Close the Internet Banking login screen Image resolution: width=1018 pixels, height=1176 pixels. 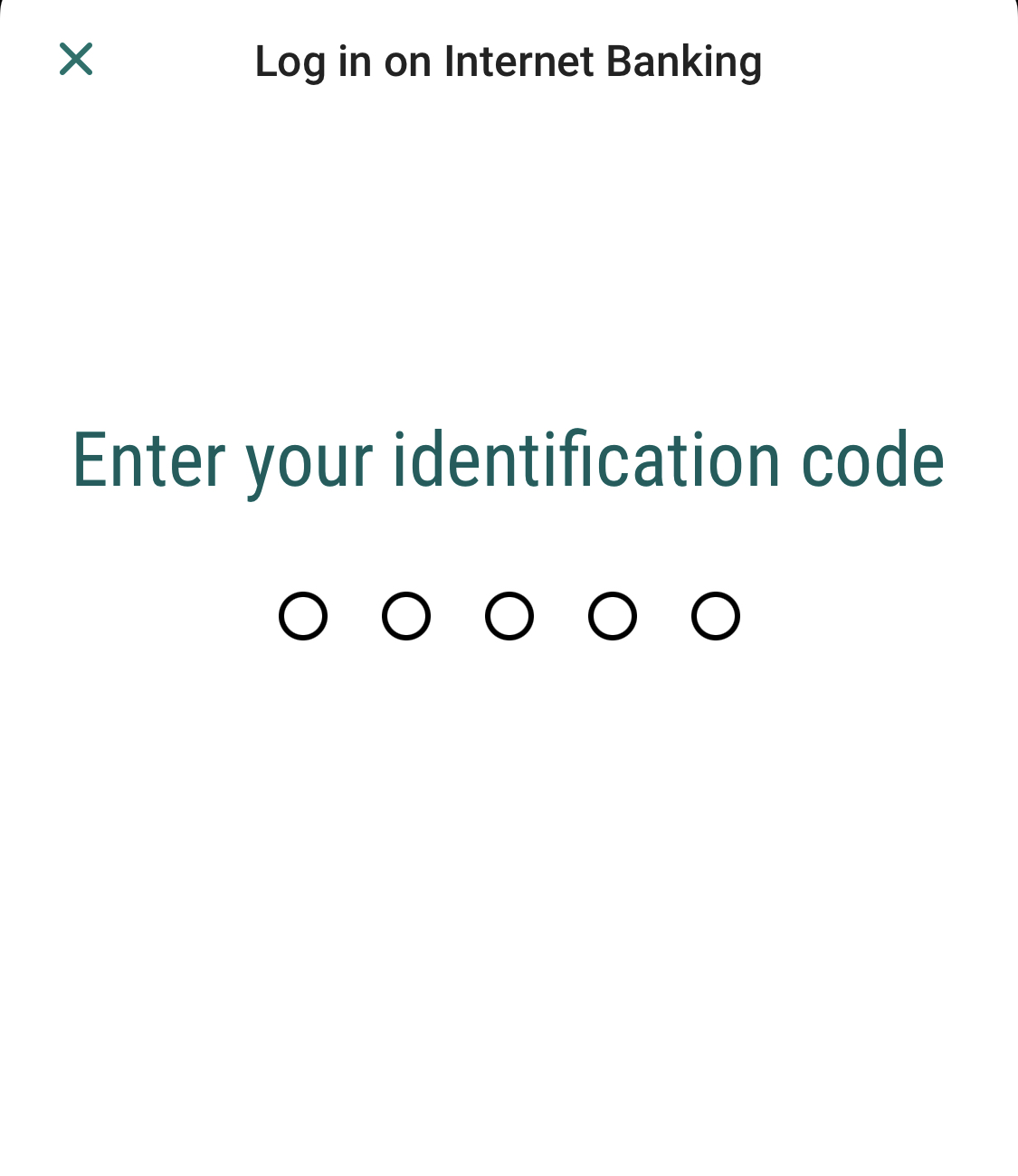[76, 60]
